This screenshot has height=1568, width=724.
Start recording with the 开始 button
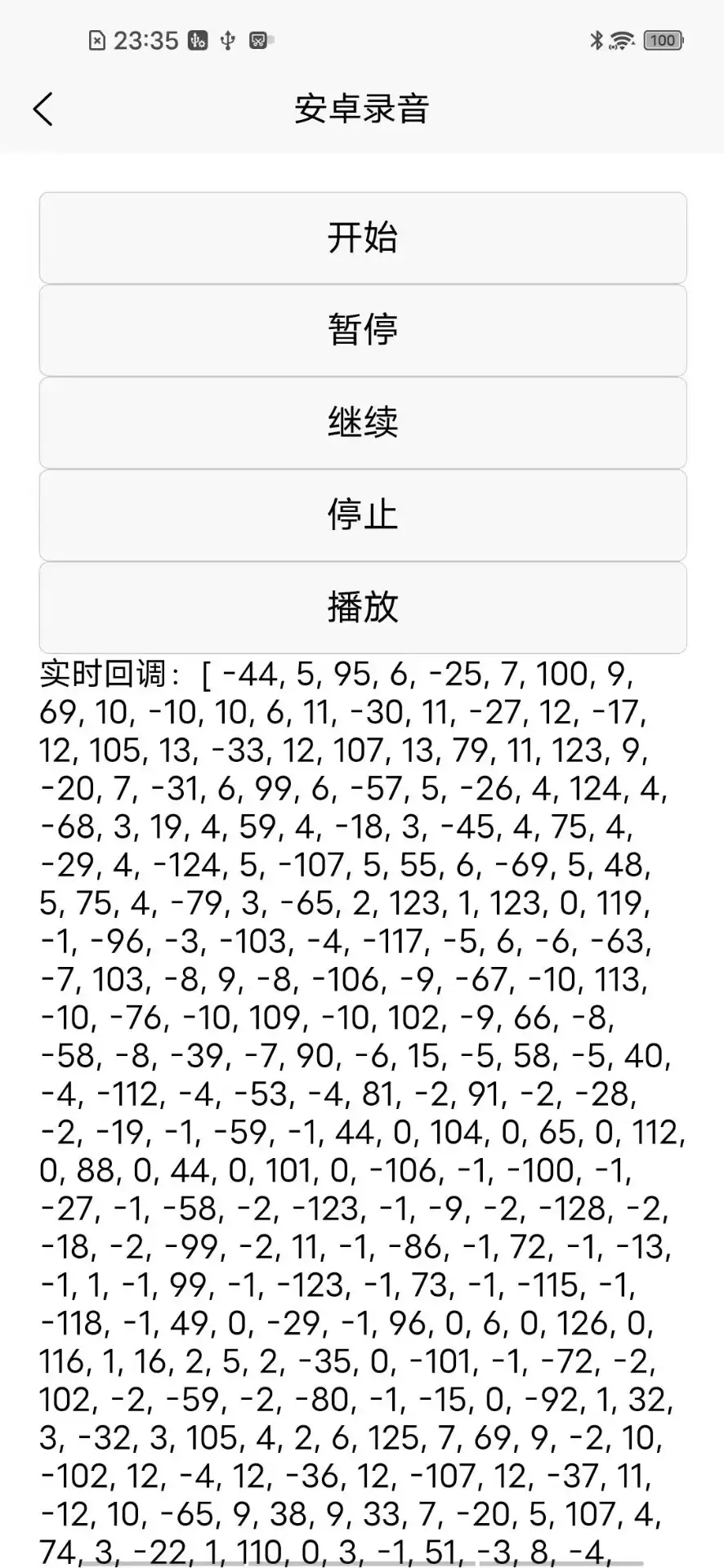(x=362, y=238)
